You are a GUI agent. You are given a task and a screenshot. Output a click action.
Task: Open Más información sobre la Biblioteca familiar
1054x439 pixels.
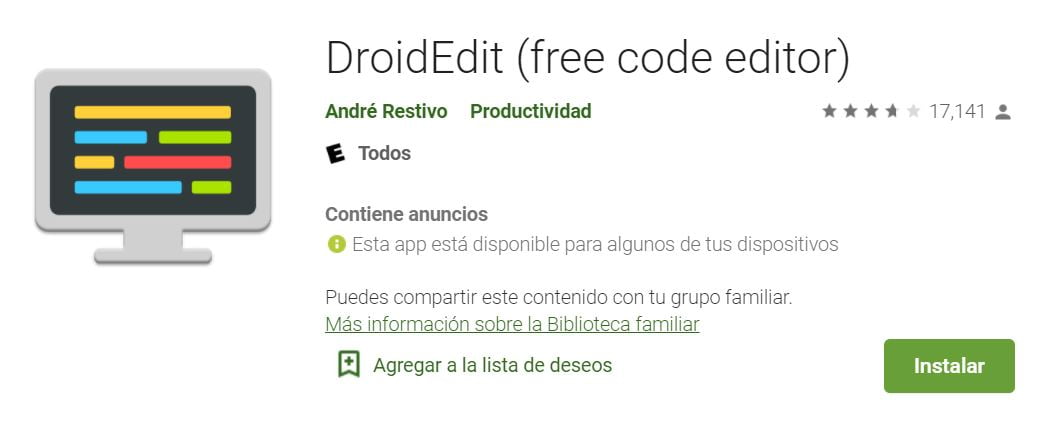pos(512,324)
